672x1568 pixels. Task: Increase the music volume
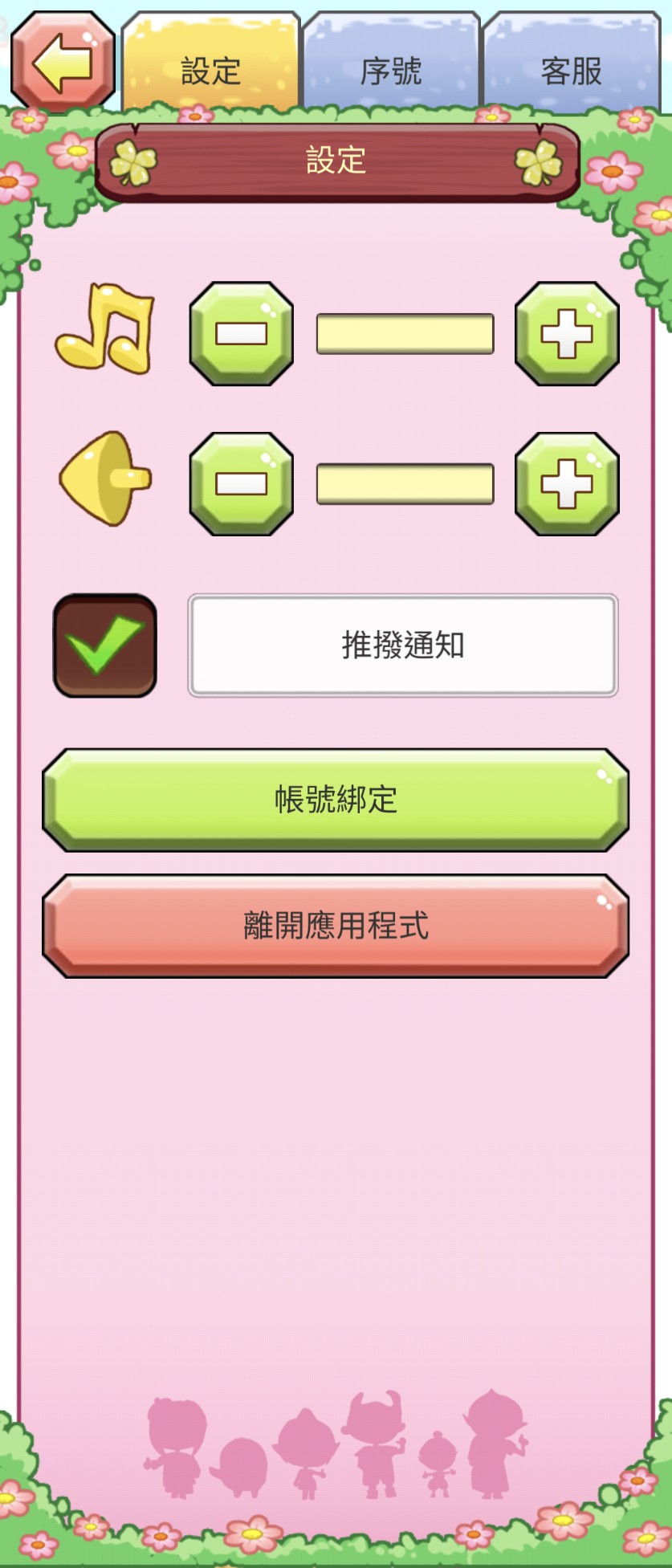[567, 333]
